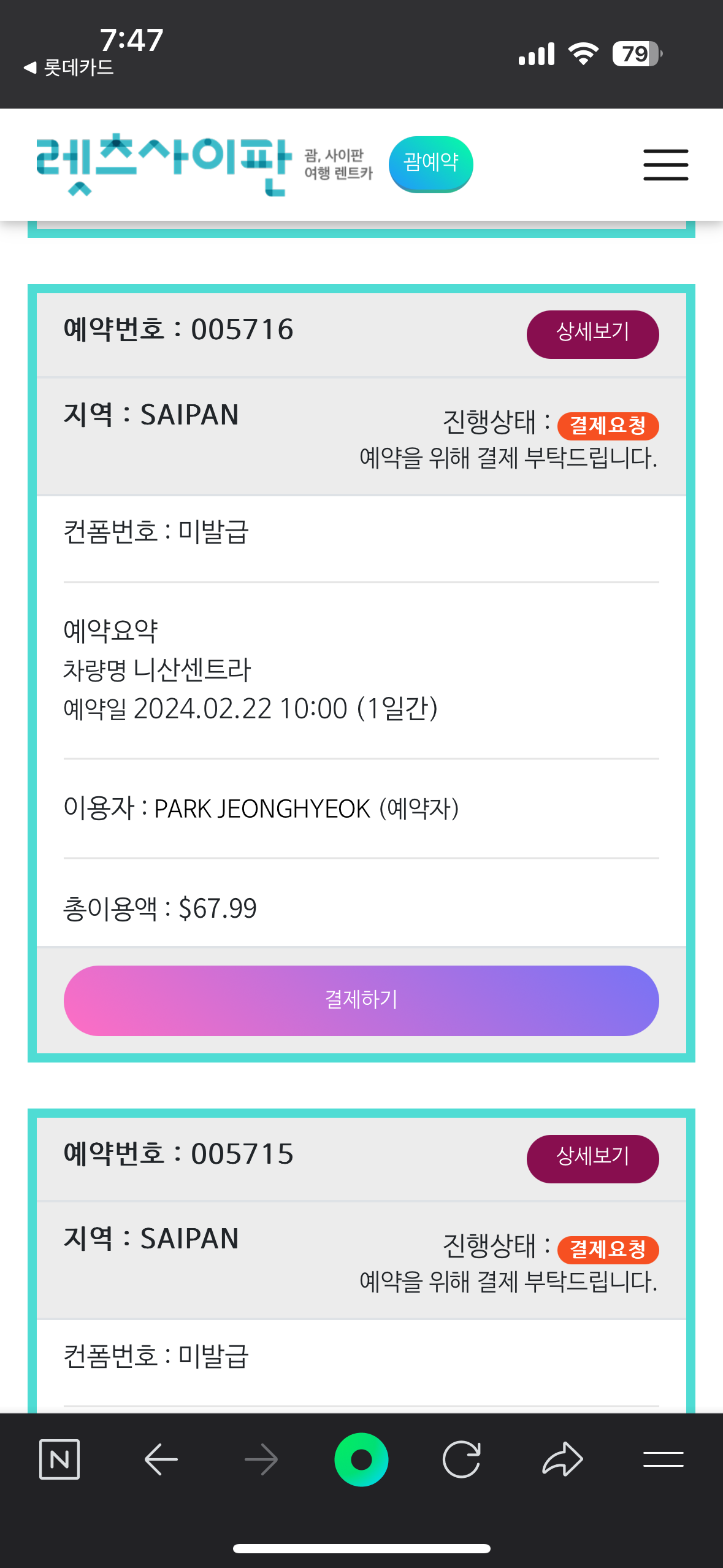Open the browser menu in the bottom toolbar
Image resolution: width=723 pixels, height=1568 pixels.
tap(663, 1459)
